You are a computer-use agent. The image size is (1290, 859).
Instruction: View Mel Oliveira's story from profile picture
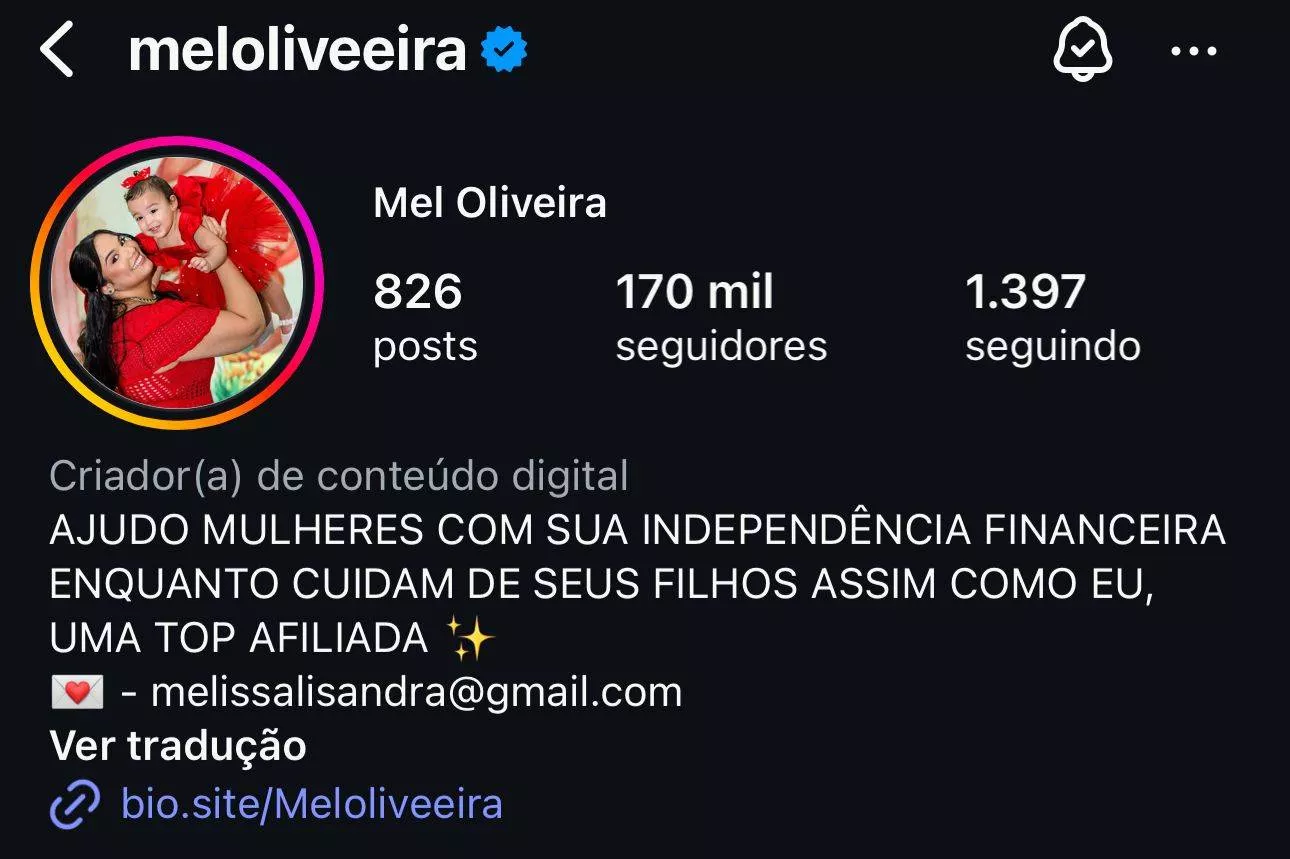[177, 282]
